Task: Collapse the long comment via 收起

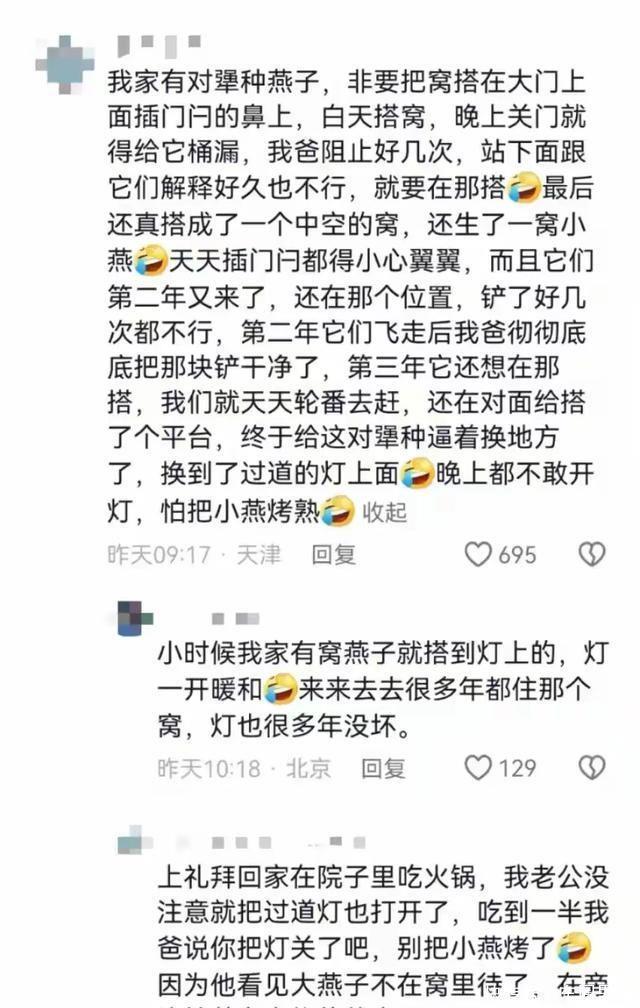Action: pyautogui.click(x=384, y=512)
